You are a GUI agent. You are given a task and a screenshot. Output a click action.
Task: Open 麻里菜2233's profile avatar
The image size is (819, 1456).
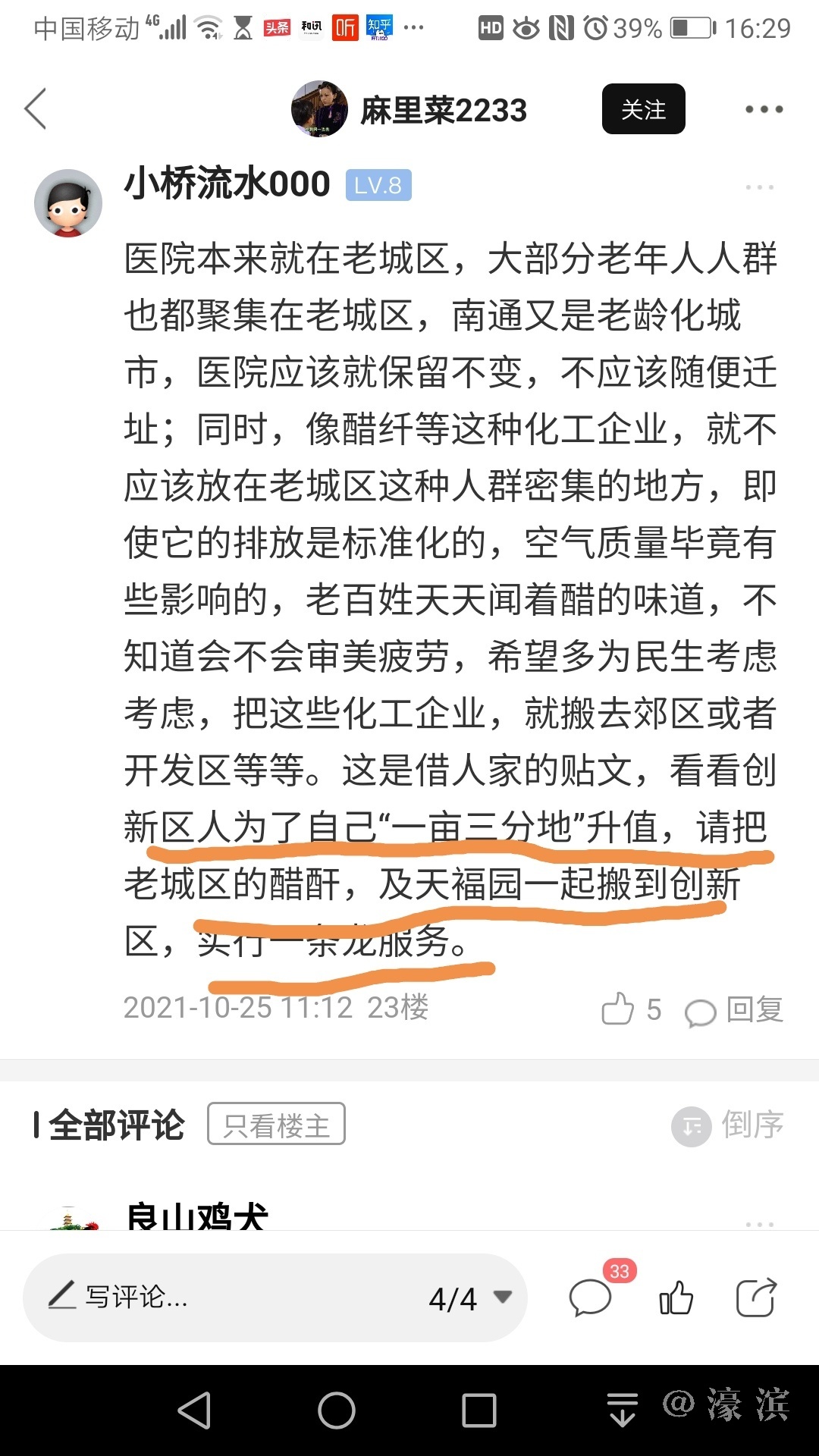(319, 109)
